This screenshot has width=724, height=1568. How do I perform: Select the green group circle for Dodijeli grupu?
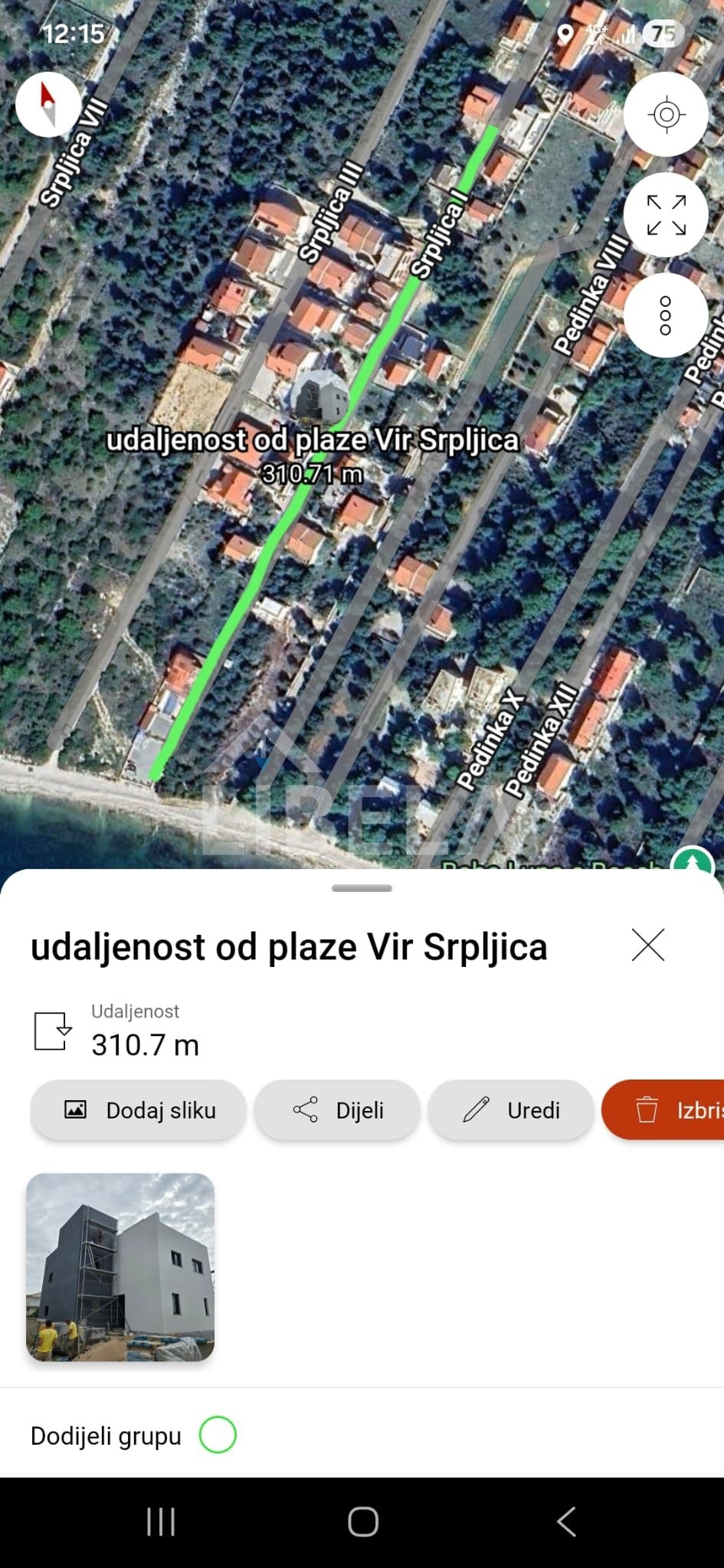[218, 1435]
